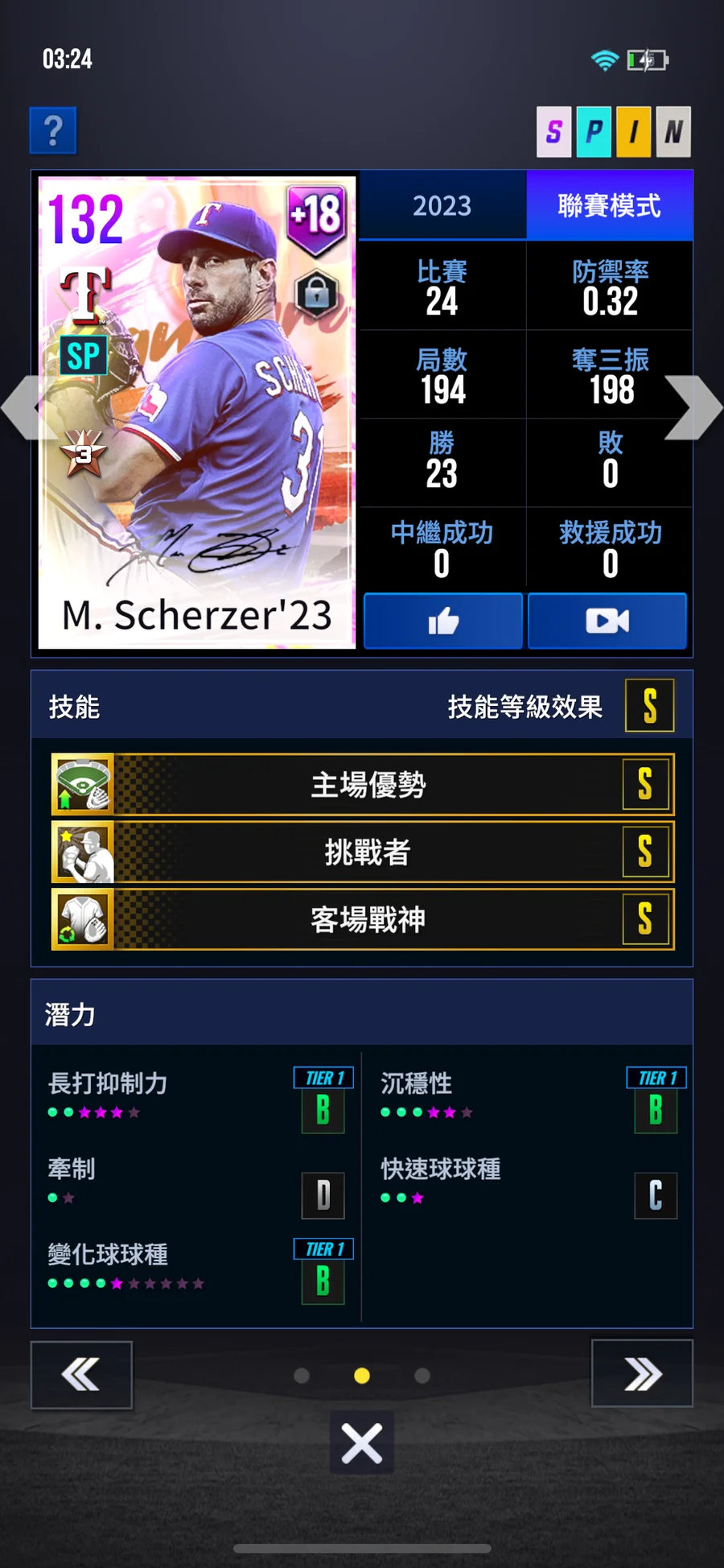Screen dimensions: 724x1568
Task: View the 技能等級效果 S grade details
Action: 649,706
